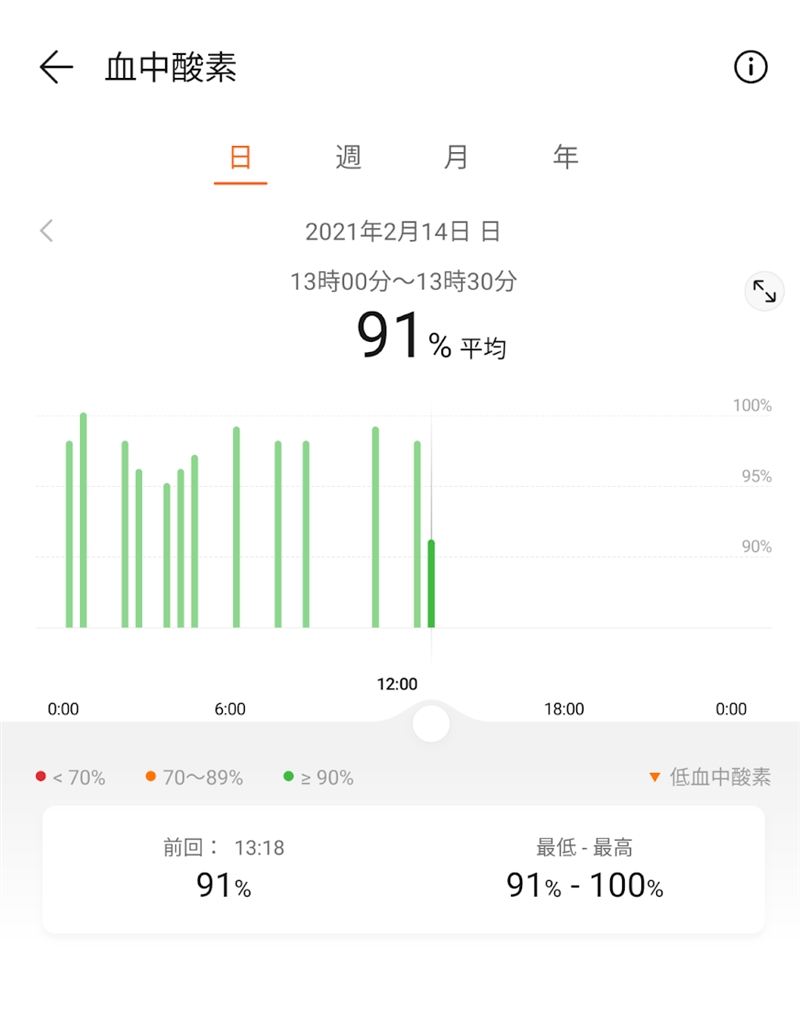Select the dark green 91% bar
The height and width of the screenshot is (1024, 800).
tap(431, 584)
